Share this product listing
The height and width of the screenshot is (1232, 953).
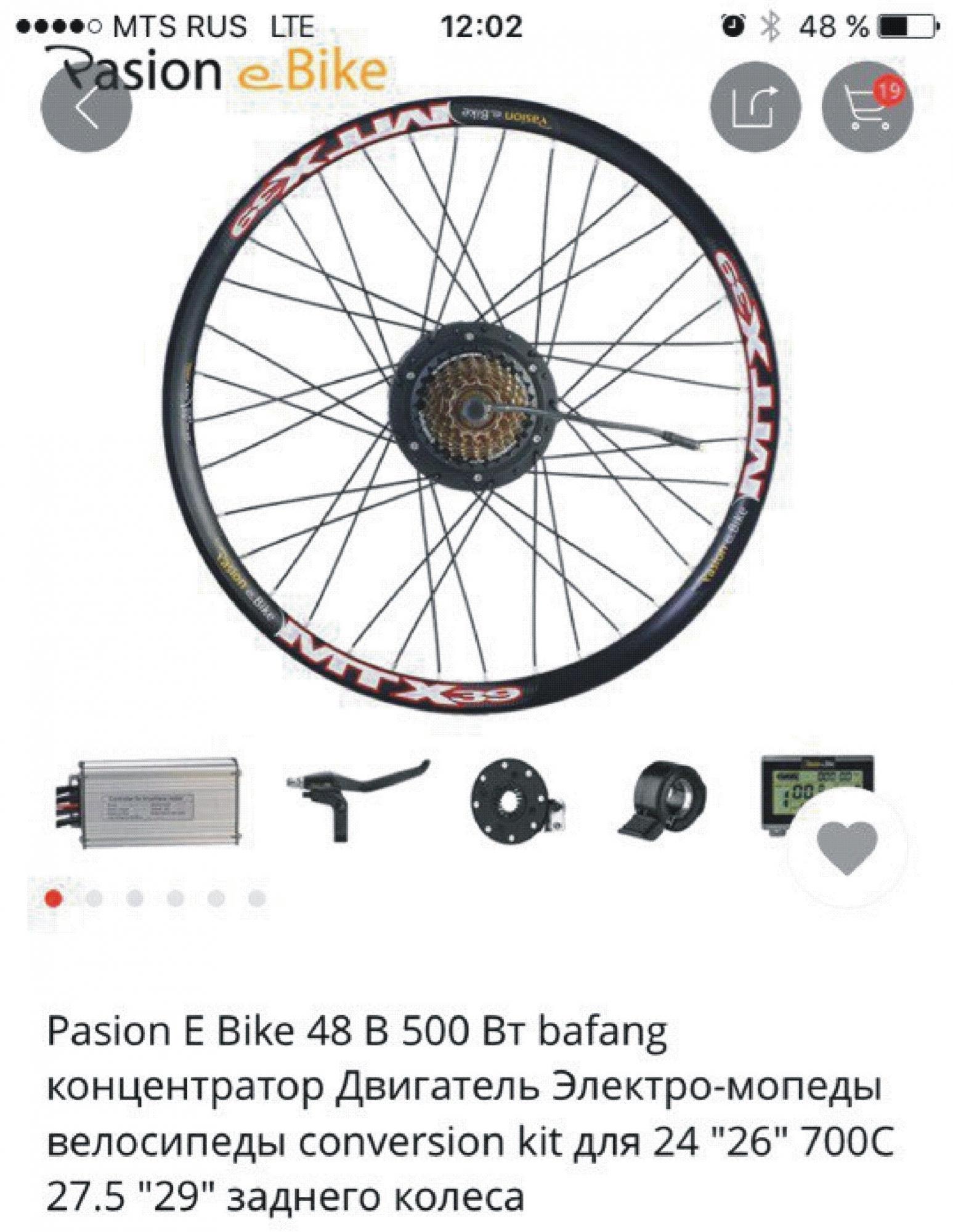pyautogui.click(x=755, y=106)
